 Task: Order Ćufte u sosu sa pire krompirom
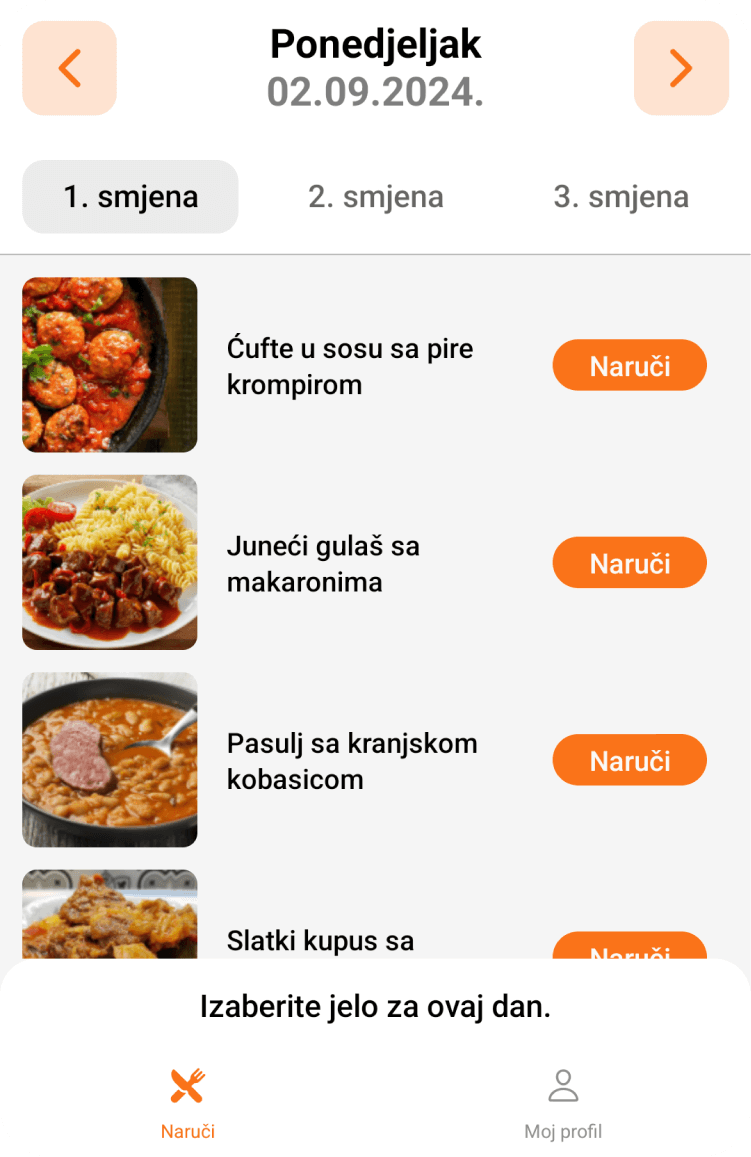click(629, 366)
